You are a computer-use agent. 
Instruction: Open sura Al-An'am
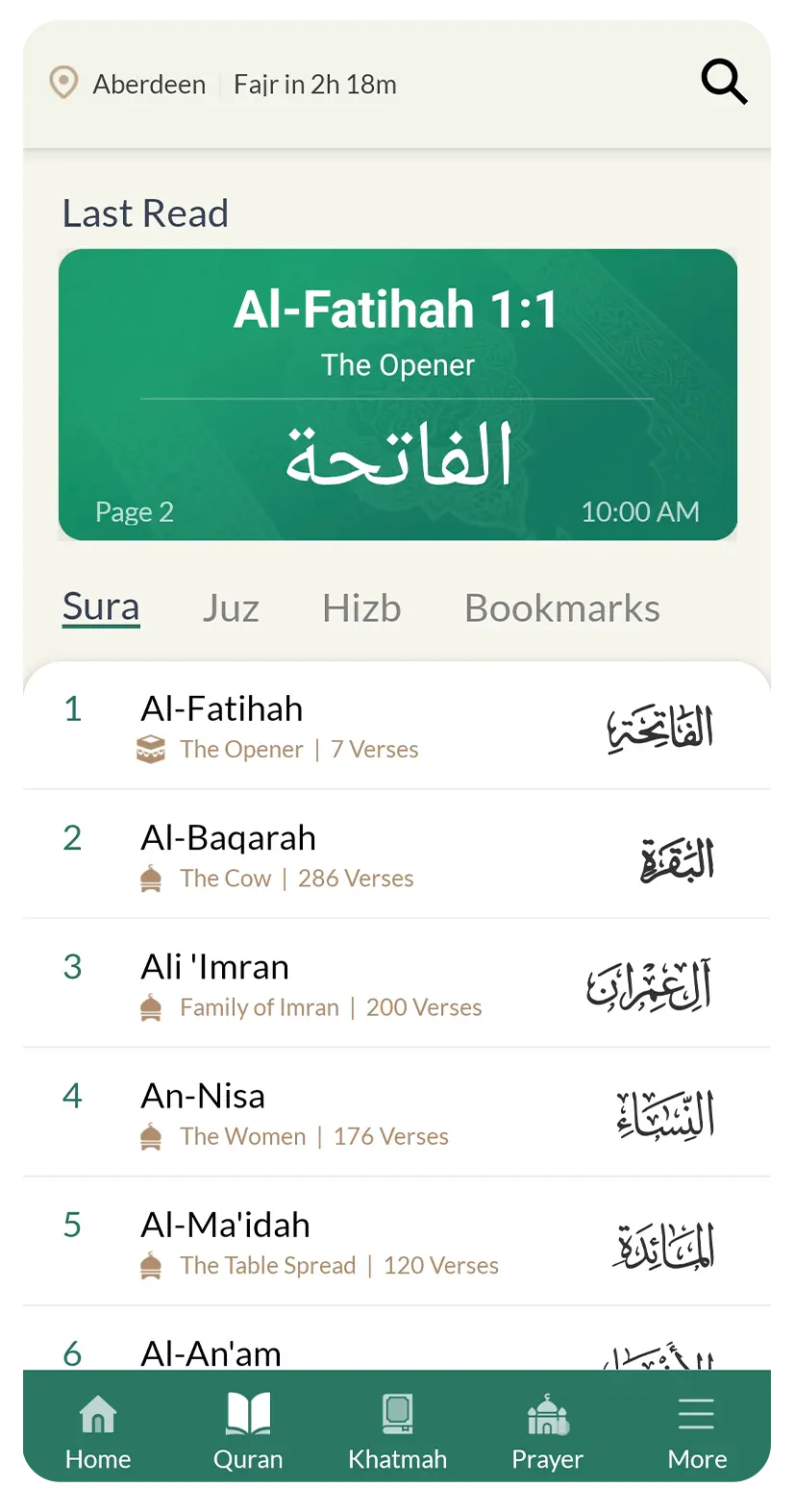397,1350
